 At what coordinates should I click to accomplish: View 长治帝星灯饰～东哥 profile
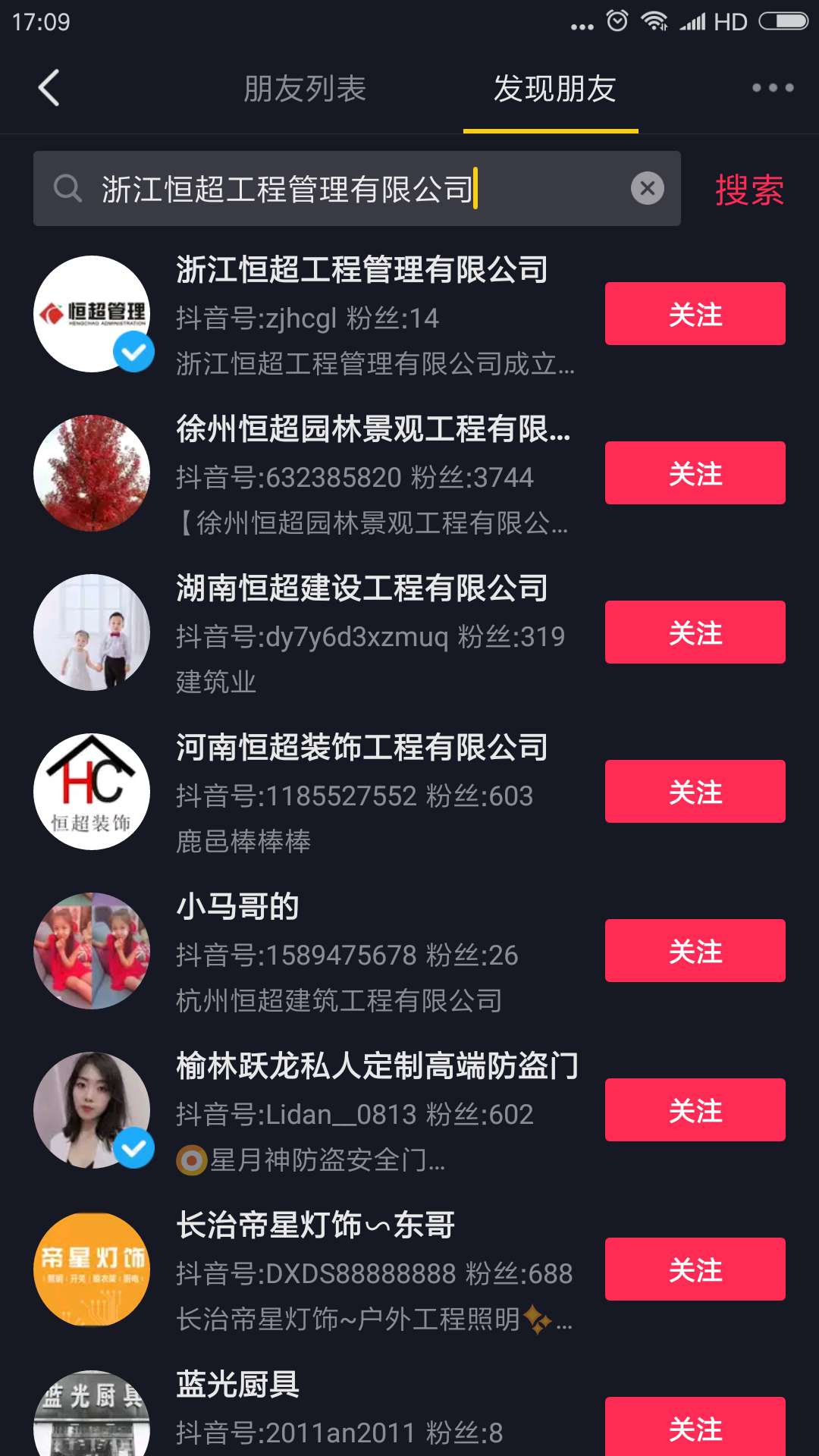click(x=315, y=1226)
